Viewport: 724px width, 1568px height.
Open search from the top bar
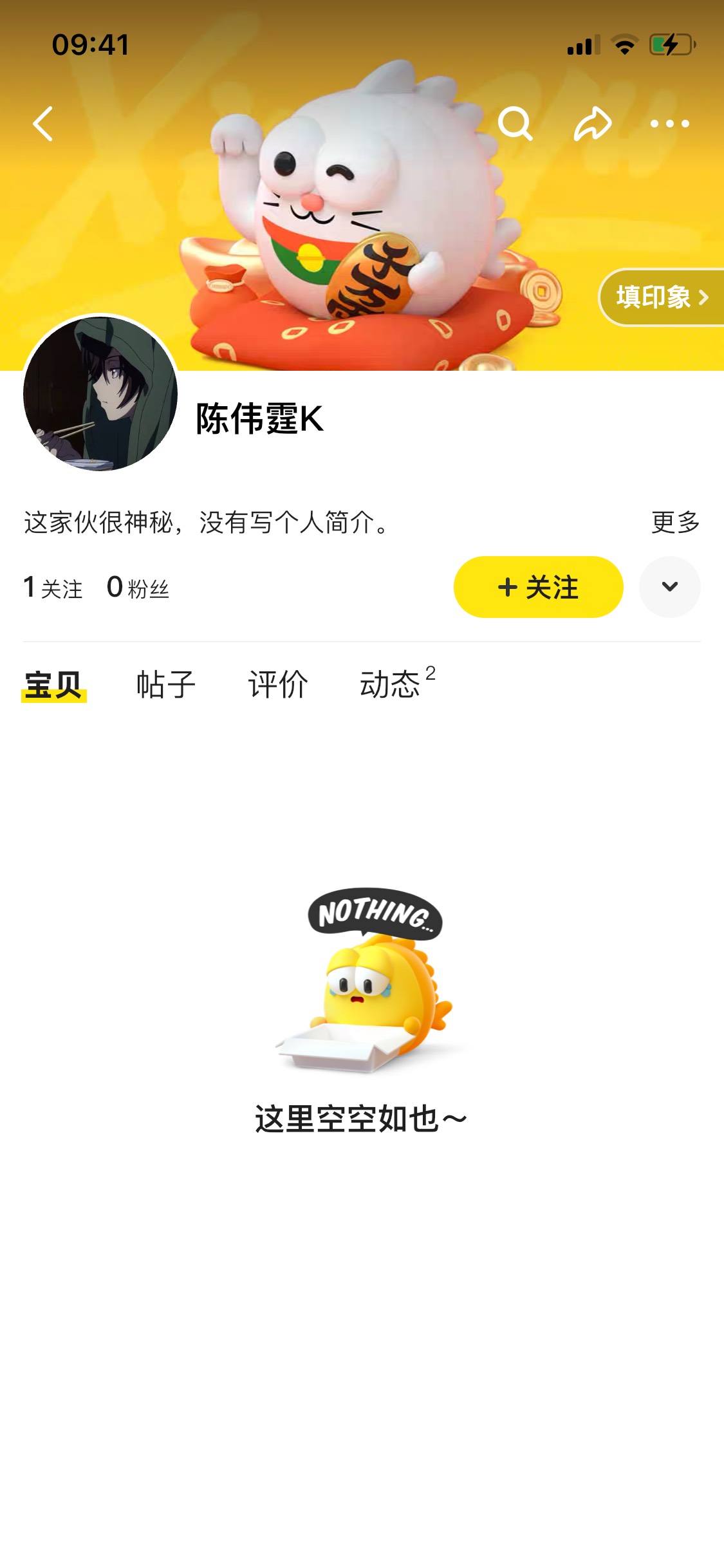[515, 123]
